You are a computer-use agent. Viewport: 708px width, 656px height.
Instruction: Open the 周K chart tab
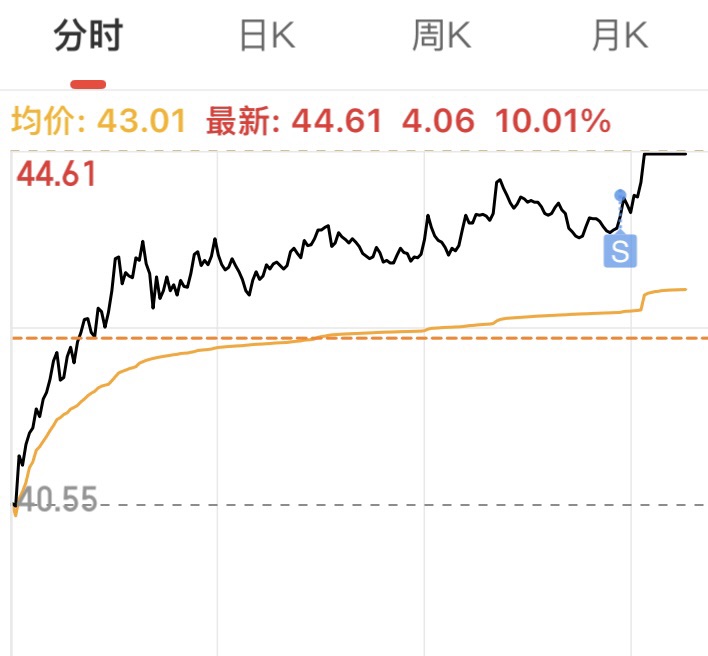(x=441, y=37)
